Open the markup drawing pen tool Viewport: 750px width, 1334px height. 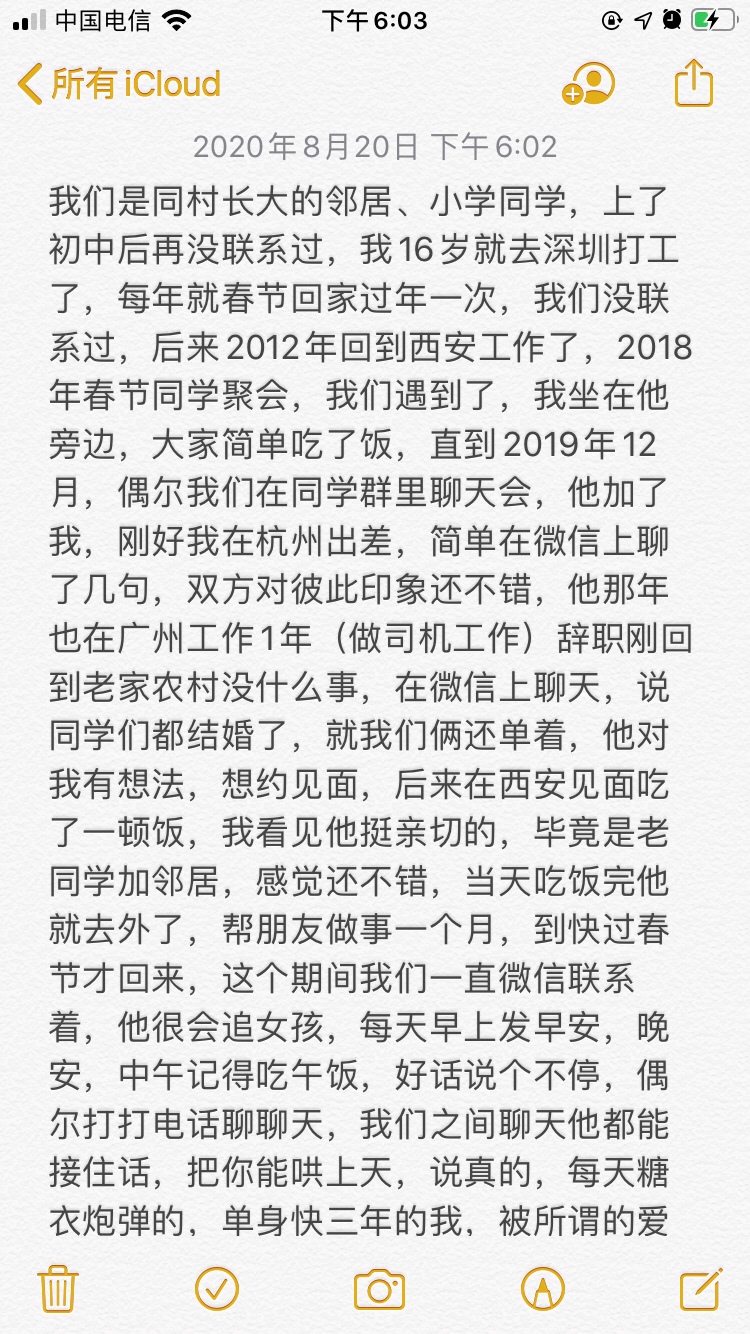click(x=542, y=1289)
